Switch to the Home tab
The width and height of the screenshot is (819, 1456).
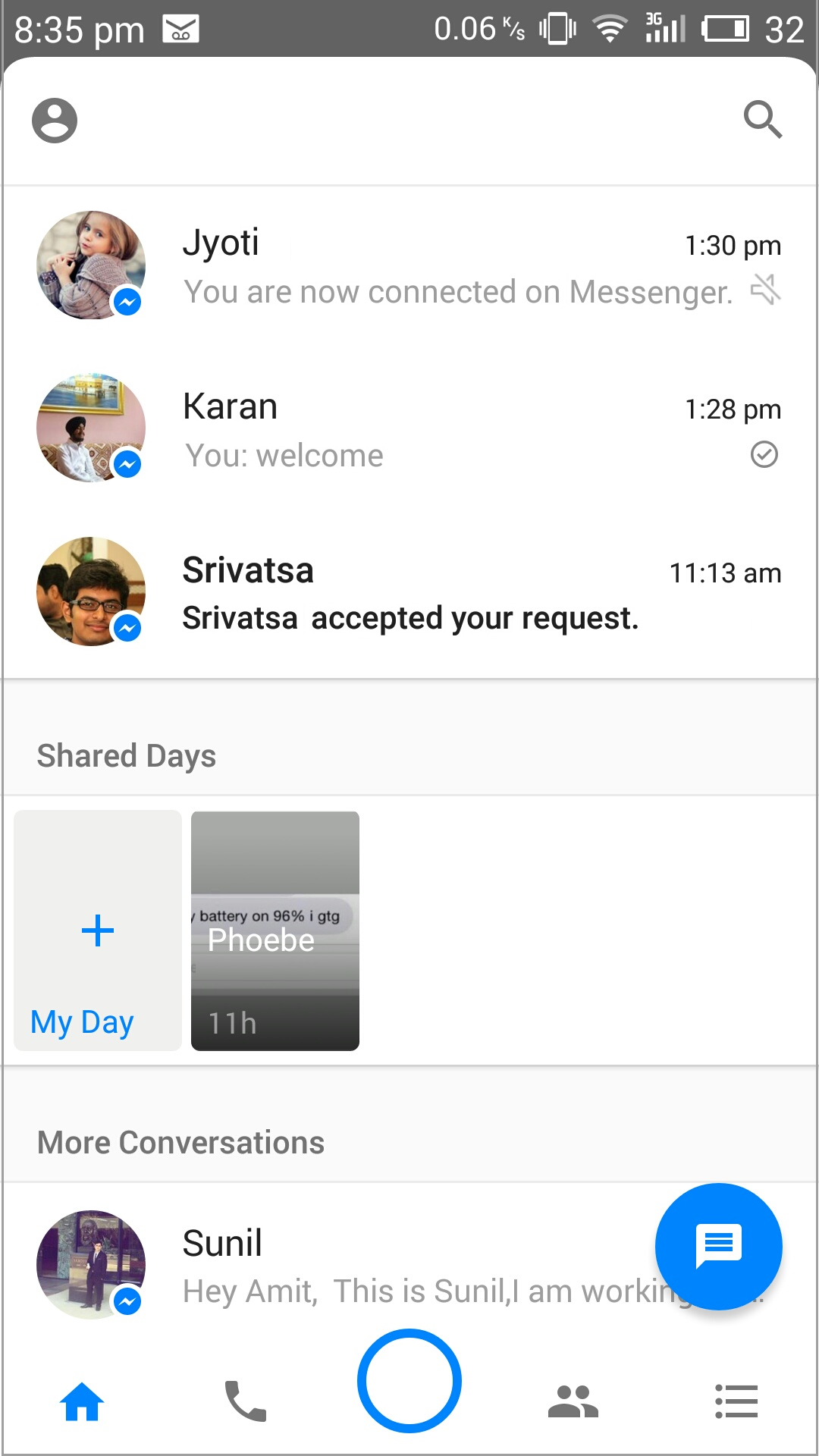pos(82,1401)
